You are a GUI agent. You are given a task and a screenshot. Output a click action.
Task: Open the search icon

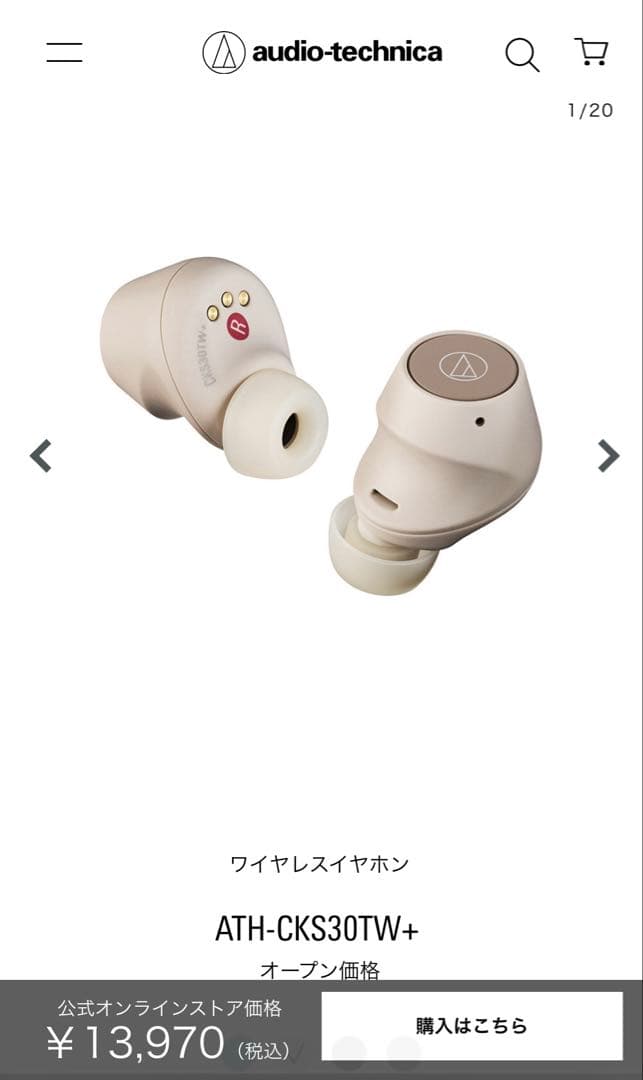pyautogui.click(x=521, y=53)
